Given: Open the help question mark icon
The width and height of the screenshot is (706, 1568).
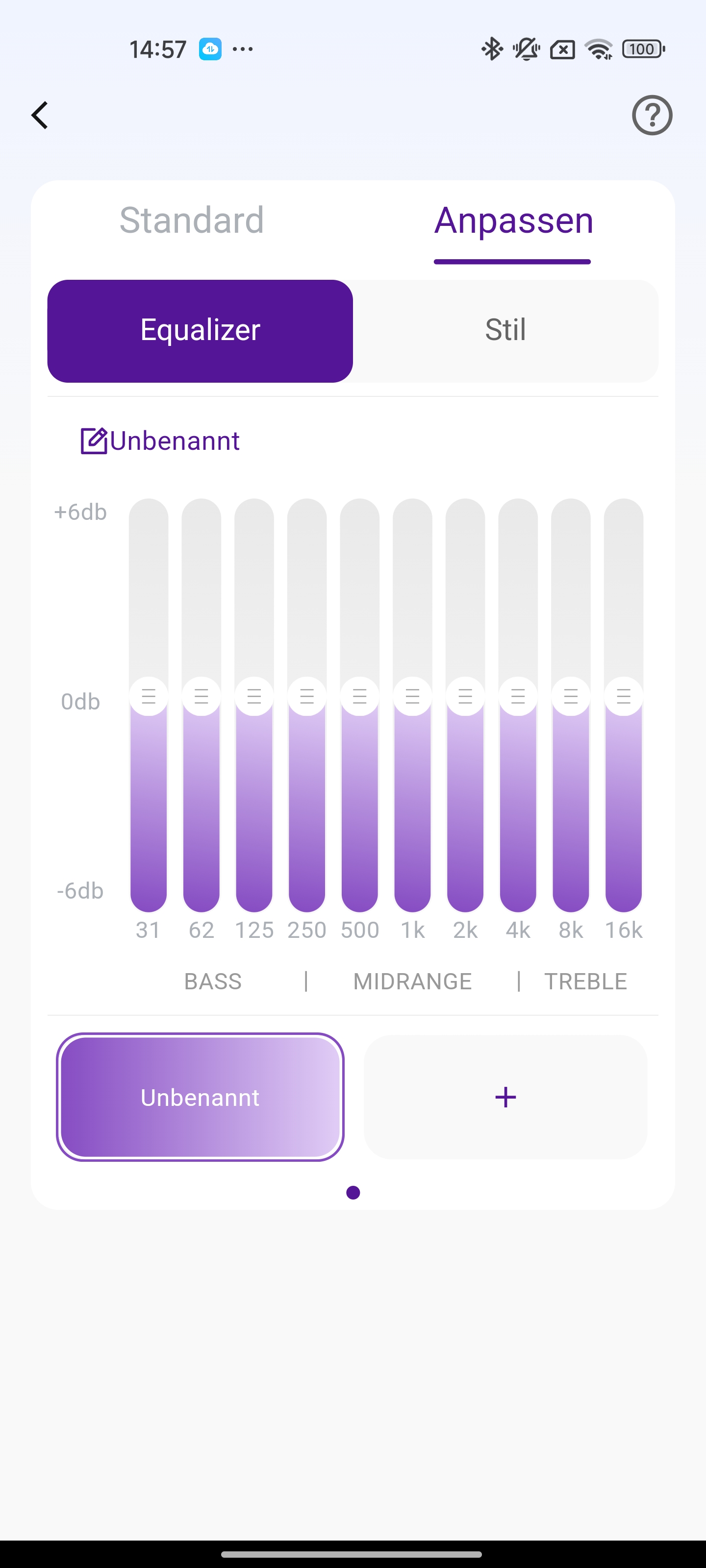Looking at the screenshot, I should pos(652,115).
